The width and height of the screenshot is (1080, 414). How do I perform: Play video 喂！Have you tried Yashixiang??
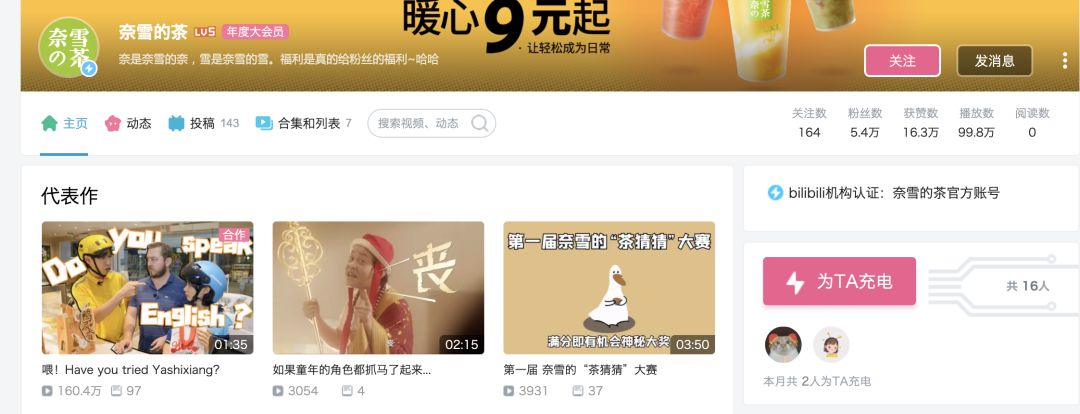pyautogui.click(x=147, y=288)
